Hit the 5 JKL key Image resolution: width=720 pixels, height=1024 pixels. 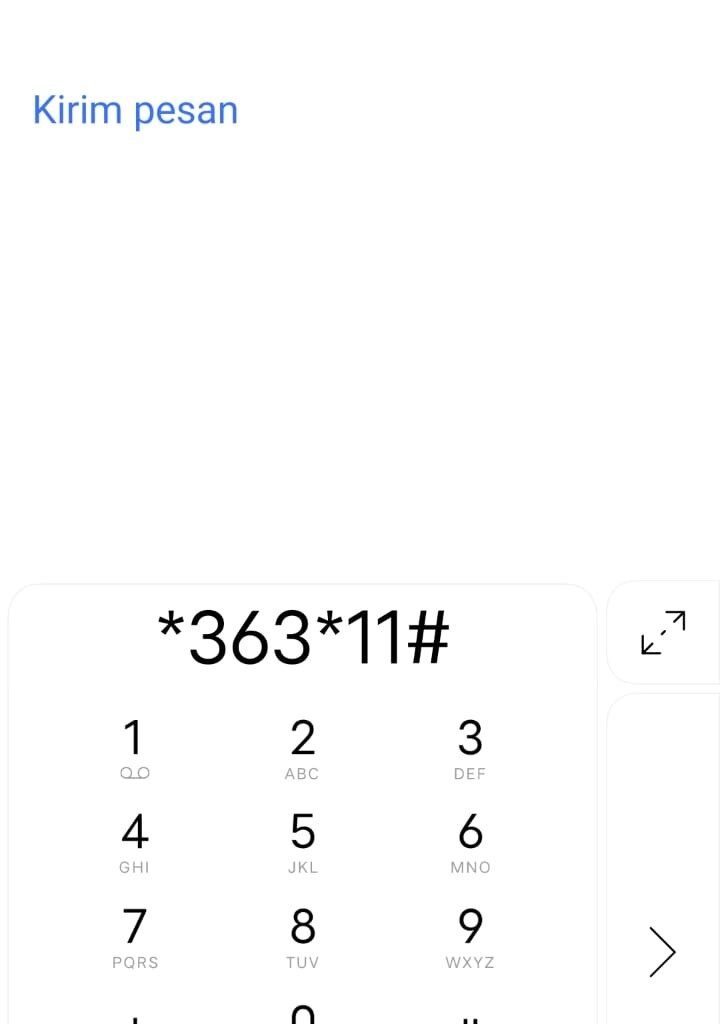(302, 842)
